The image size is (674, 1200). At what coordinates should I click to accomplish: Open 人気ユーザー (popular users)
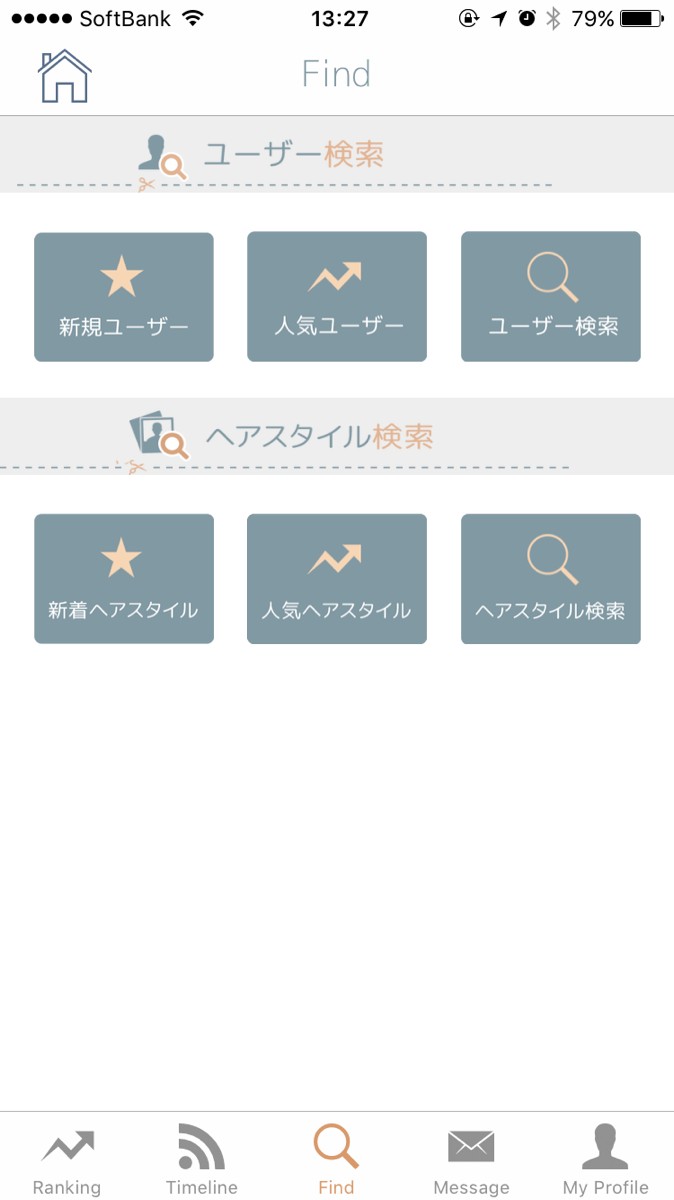click(x=337, y=297)
